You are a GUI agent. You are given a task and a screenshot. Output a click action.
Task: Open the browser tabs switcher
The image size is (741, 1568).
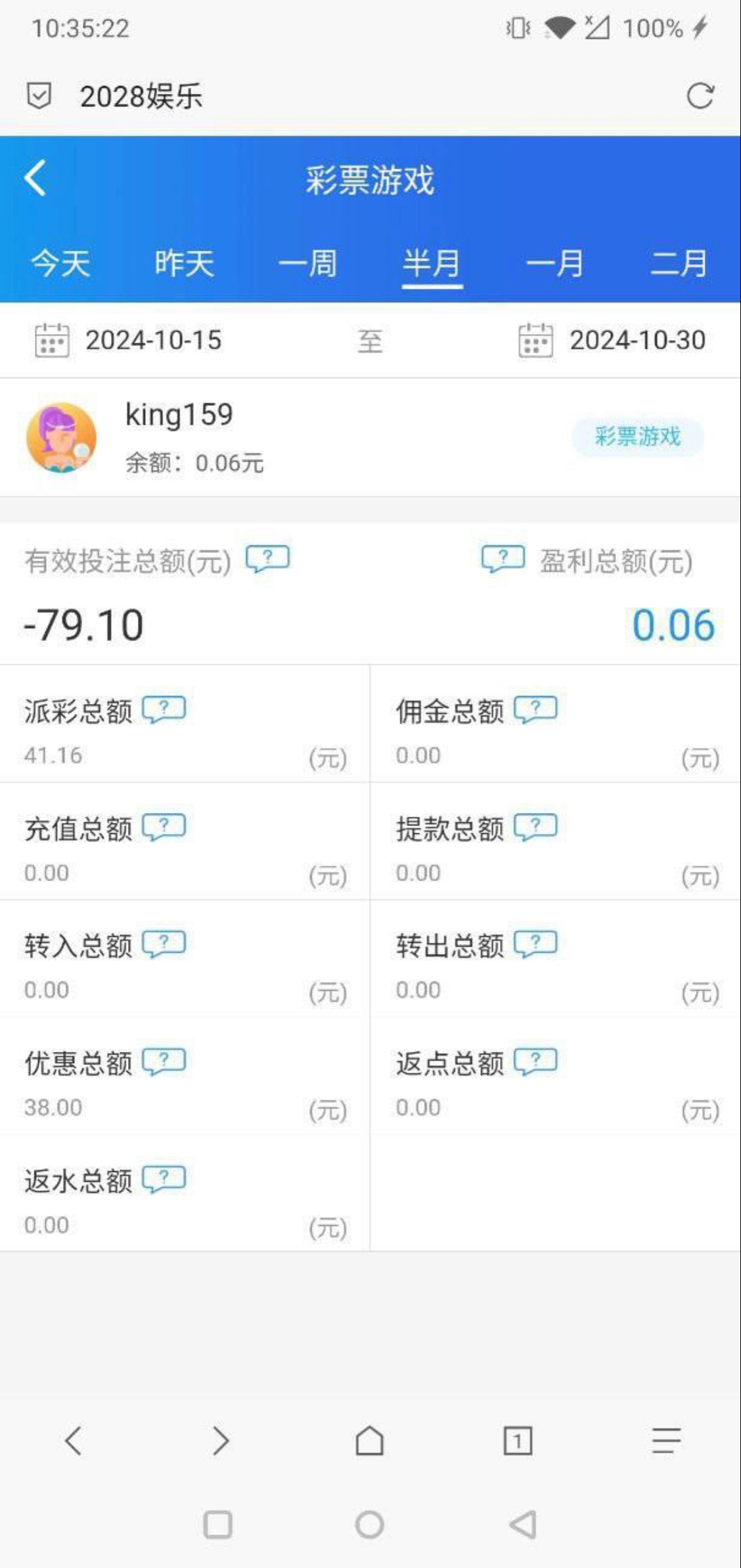coord(518,1441)
